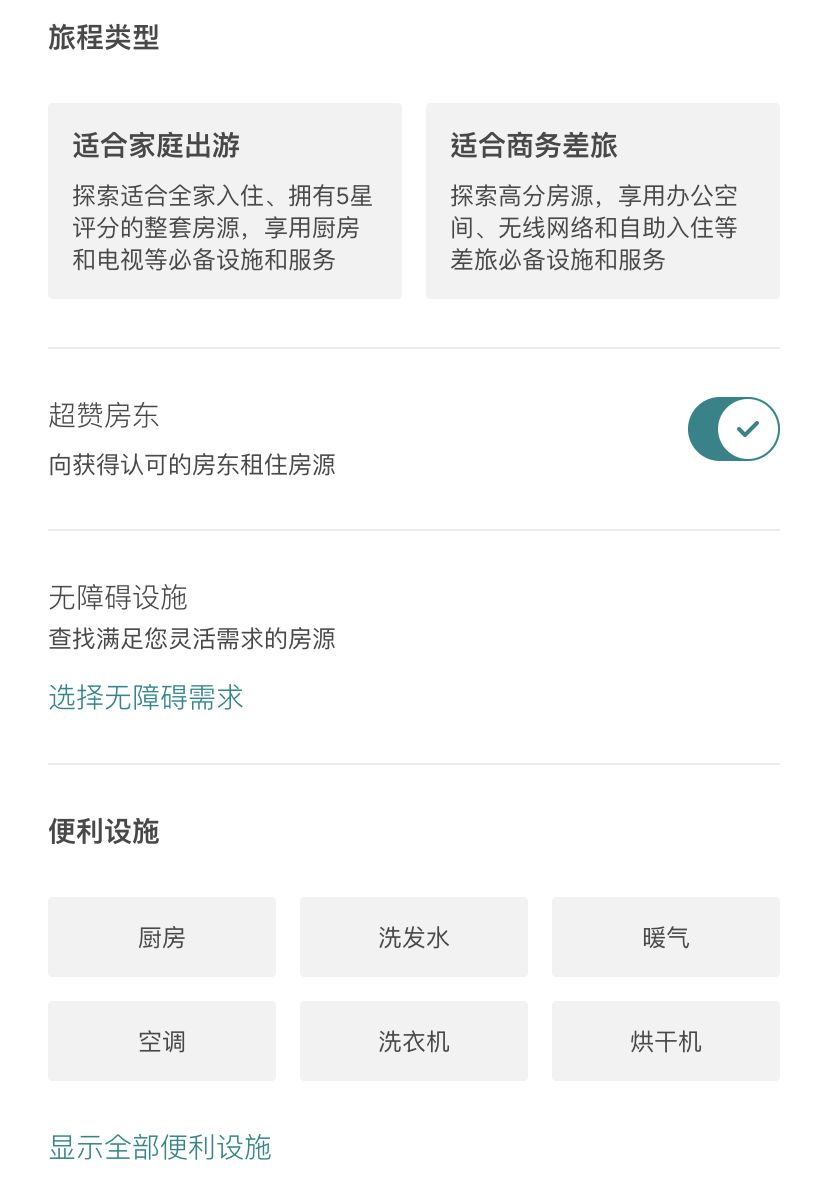Viewport: 828px width, 1204px height.
Task: Select the 适合商务差旅 trip type card
Action: (x=602, y=200)
